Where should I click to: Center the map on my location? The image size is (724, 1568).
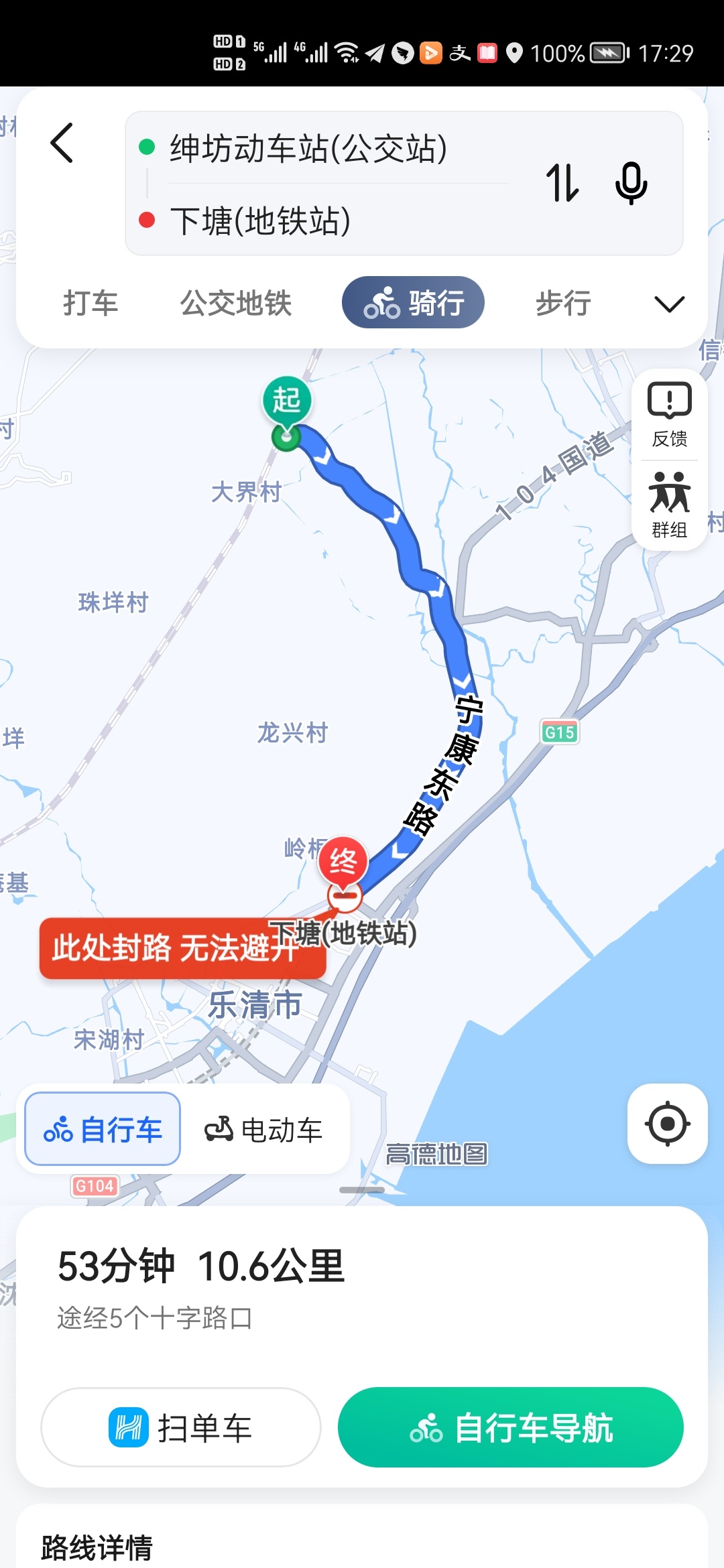pos(667,1124)
